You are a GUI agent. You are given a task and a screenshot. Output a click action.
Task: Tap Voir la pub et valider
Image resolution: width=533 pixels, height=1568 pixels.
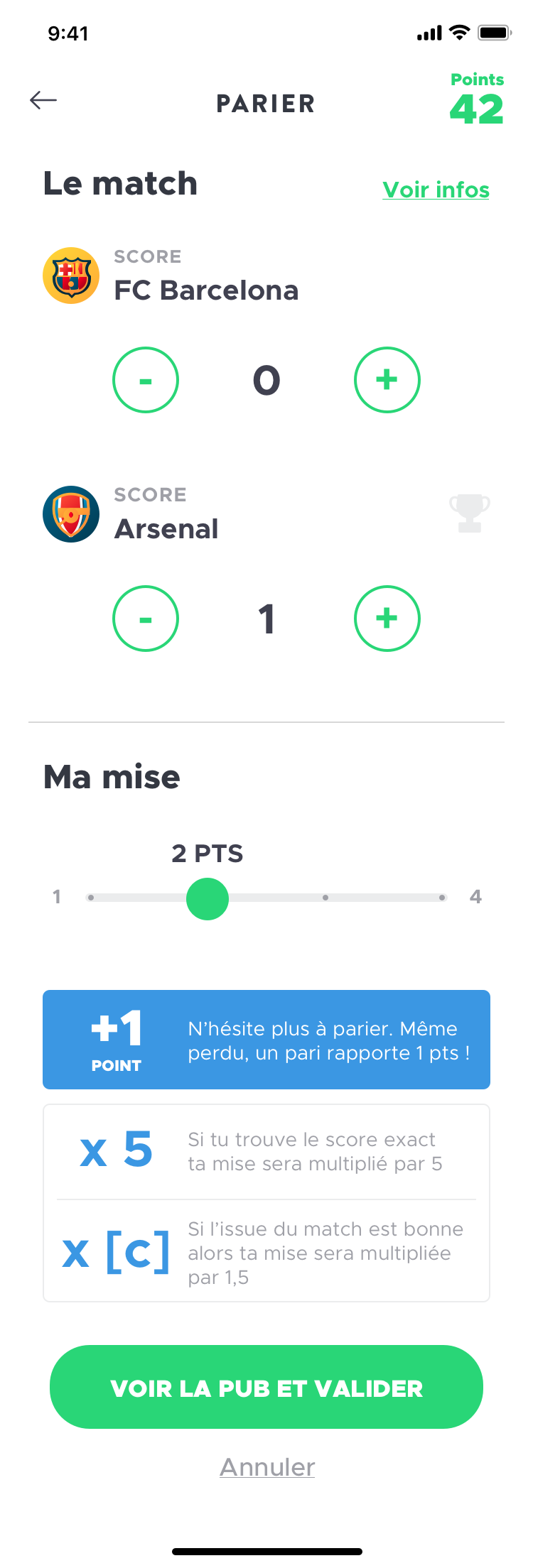coord(266,1387)
